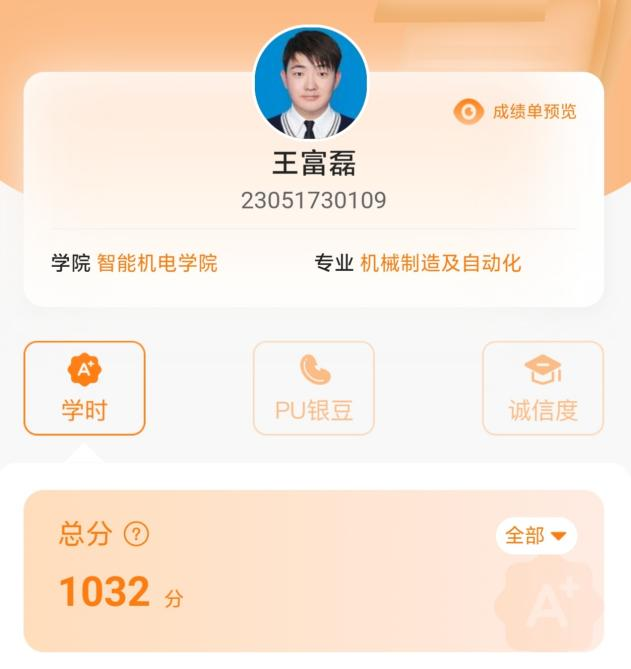Open the 成绩单预览 transcript preview
631x669 pixels.
point(516,111)
